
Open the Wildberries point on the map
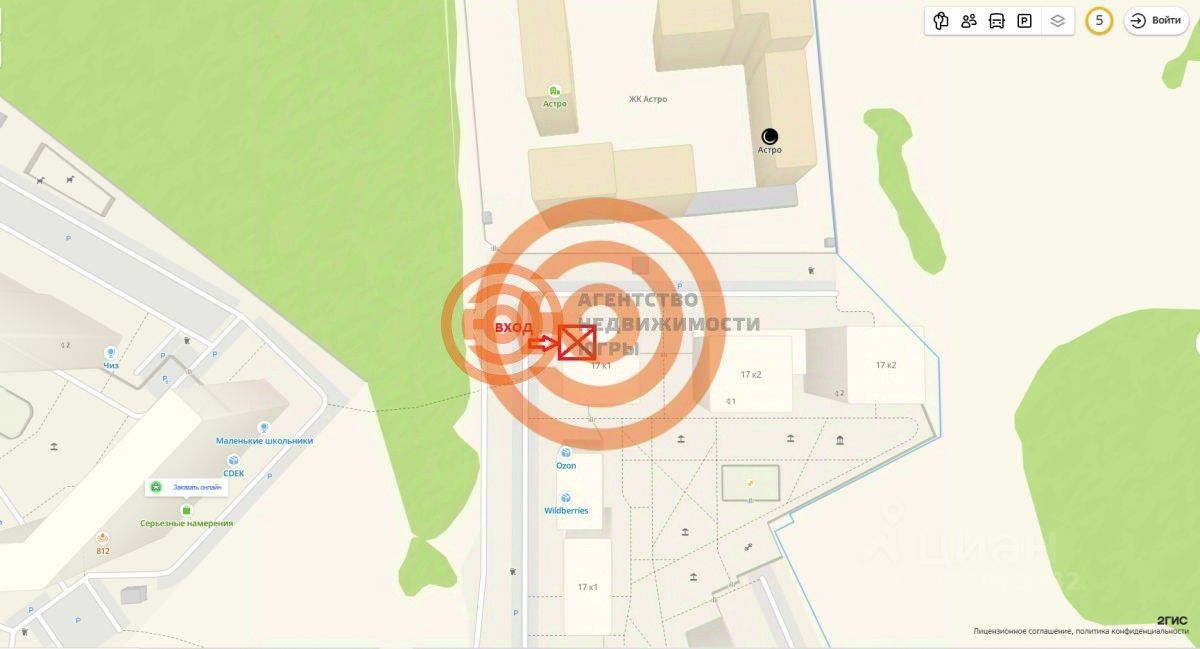(x=566, y=497)
